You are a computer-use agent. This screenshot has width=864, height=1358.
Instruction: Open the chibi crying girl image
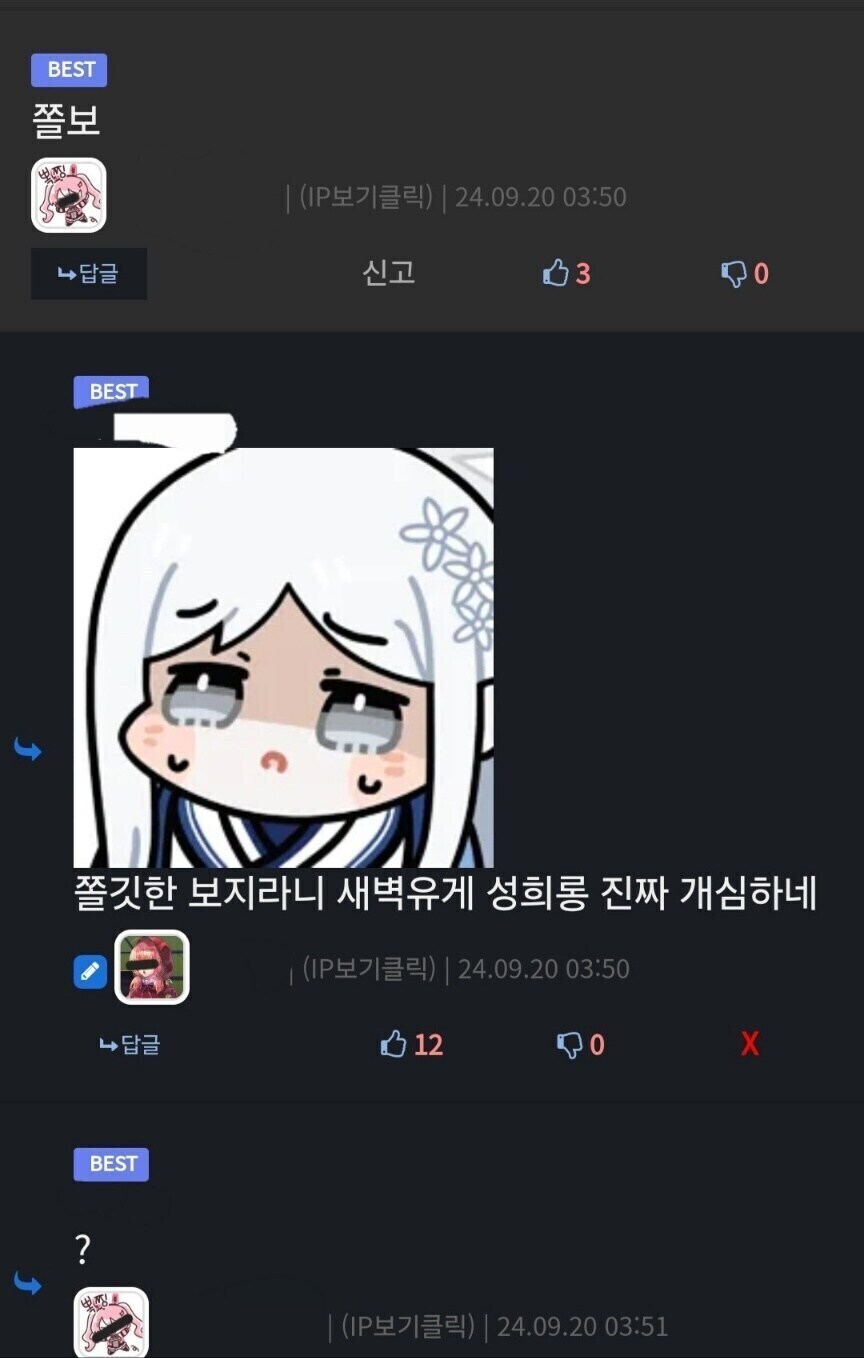[x=283, y=657]
